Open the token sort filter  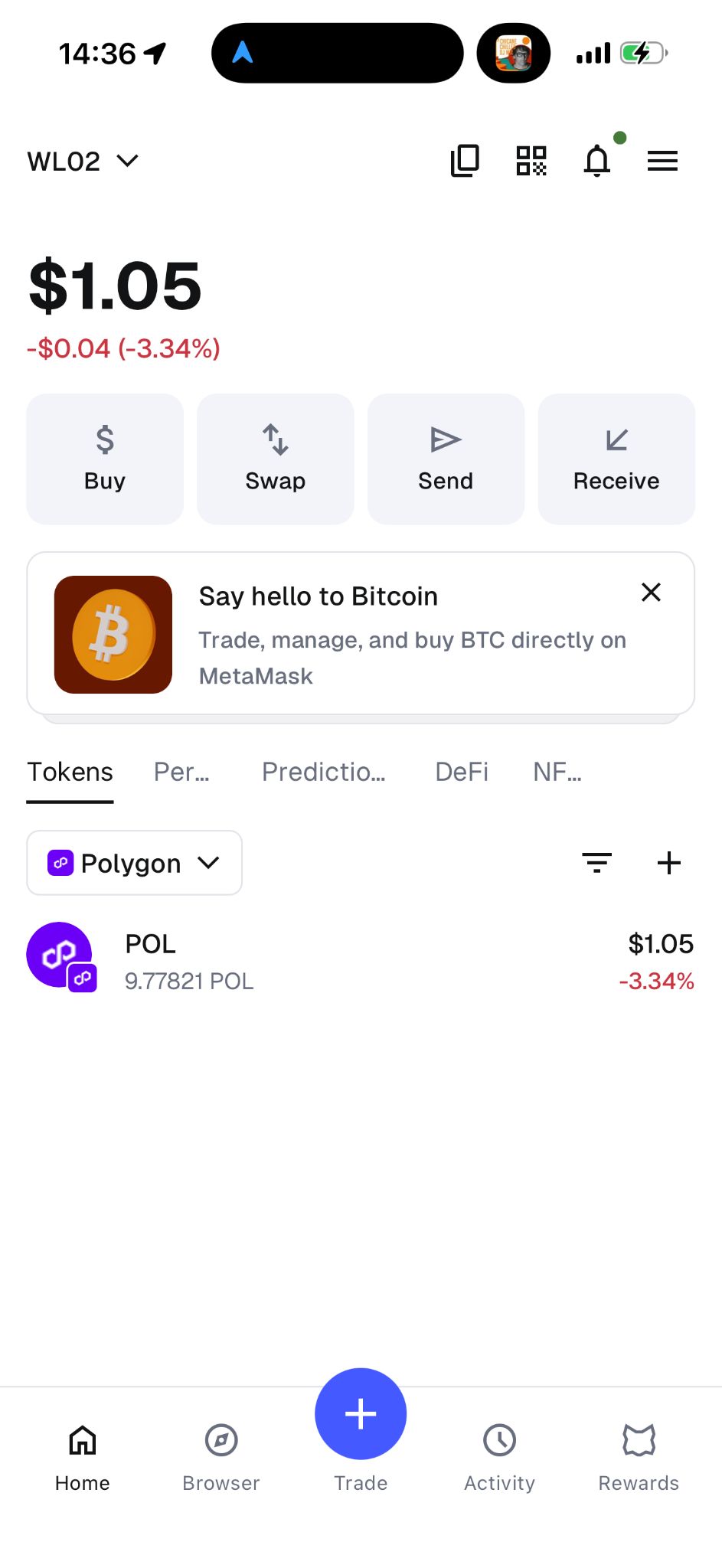coord(596,863)
